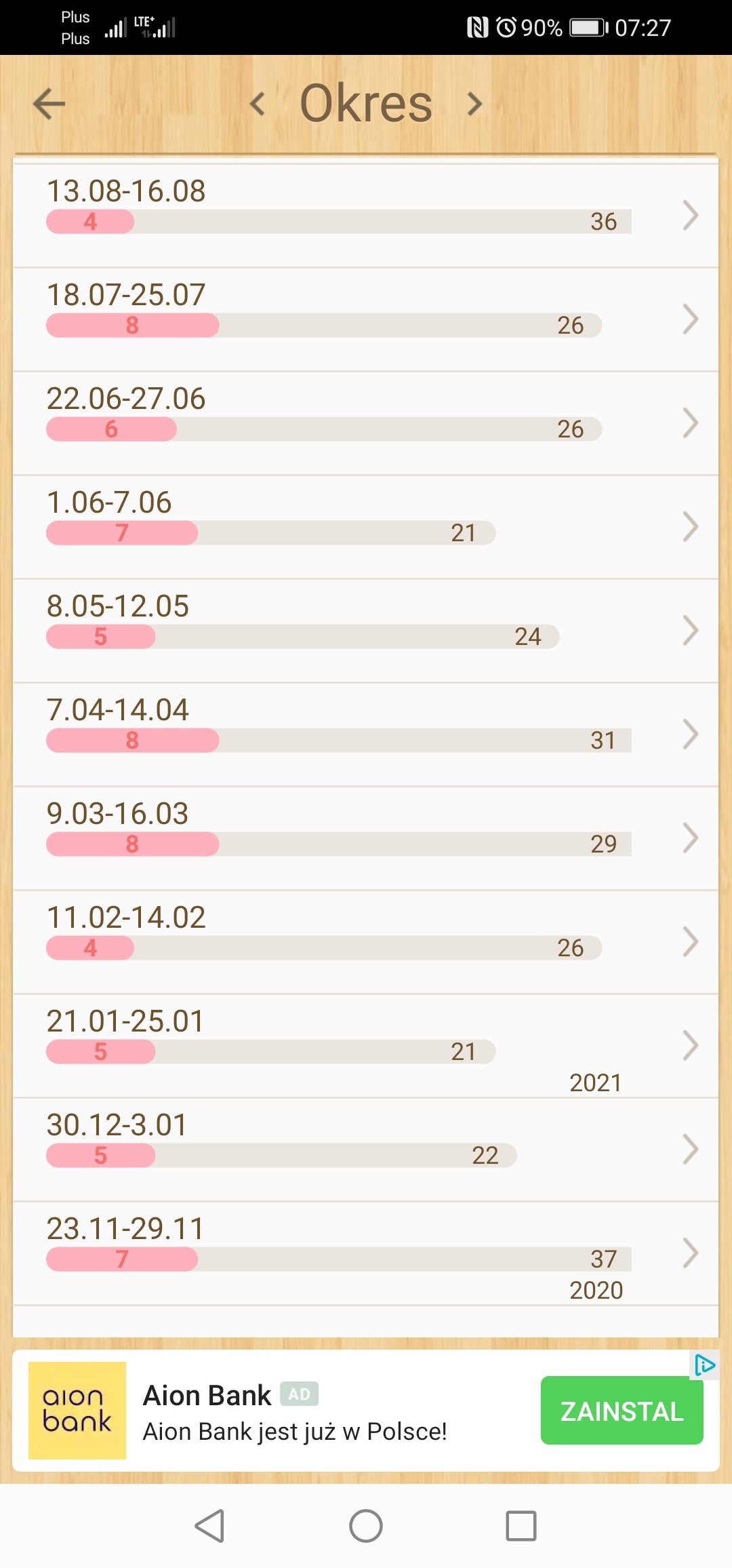View details for the 22.06-27.06 period
Viewport: 732px width, 1568px height.
pyautogui.click(x=366, y=423)
